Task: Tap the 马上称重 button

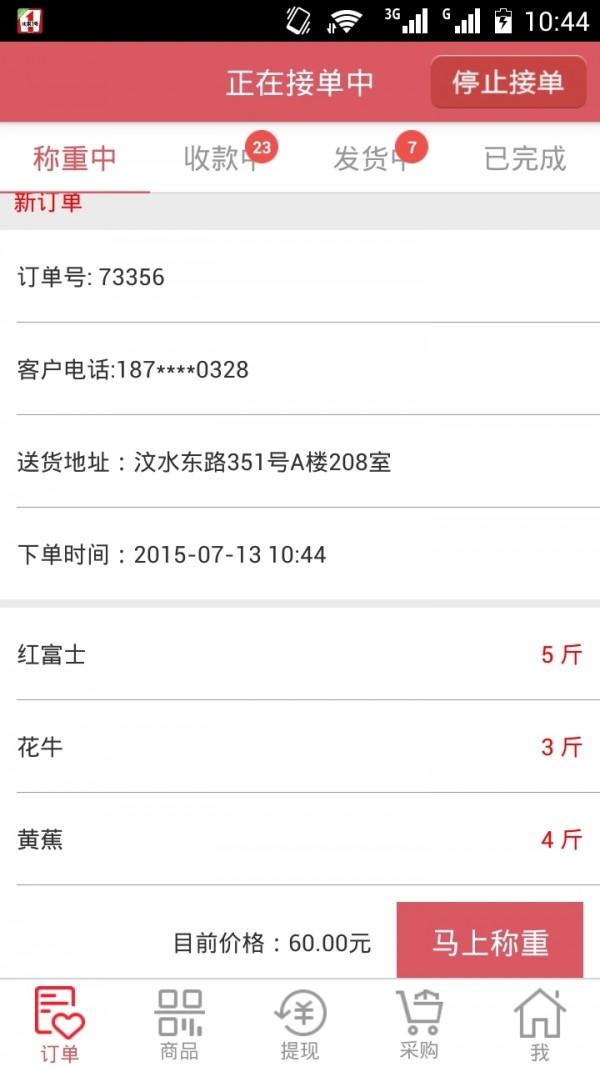Action: point(490,942)
